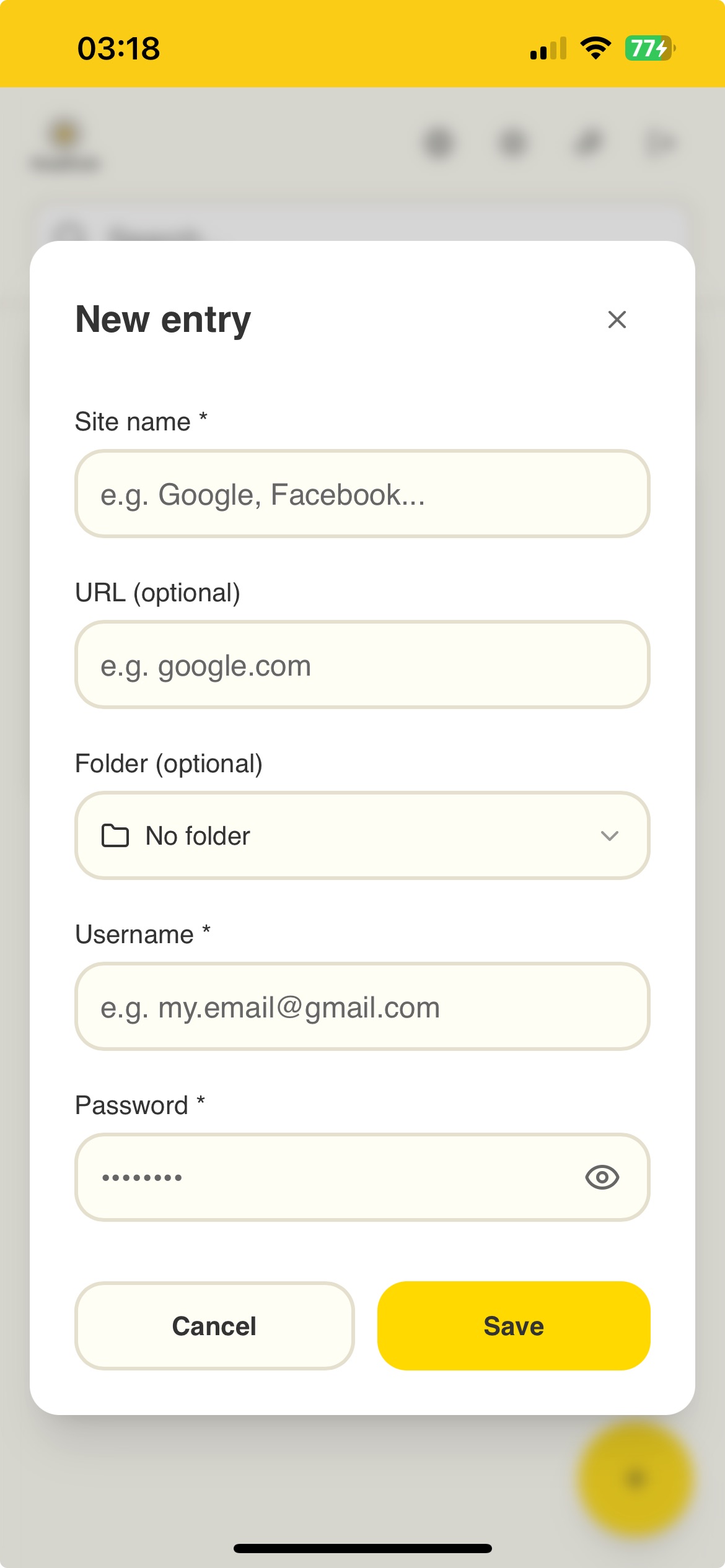This screenshot has width=725, height=1568.
Task: Click the Wi-Fi icon in the status bar
Action: (x=594, y=48)
